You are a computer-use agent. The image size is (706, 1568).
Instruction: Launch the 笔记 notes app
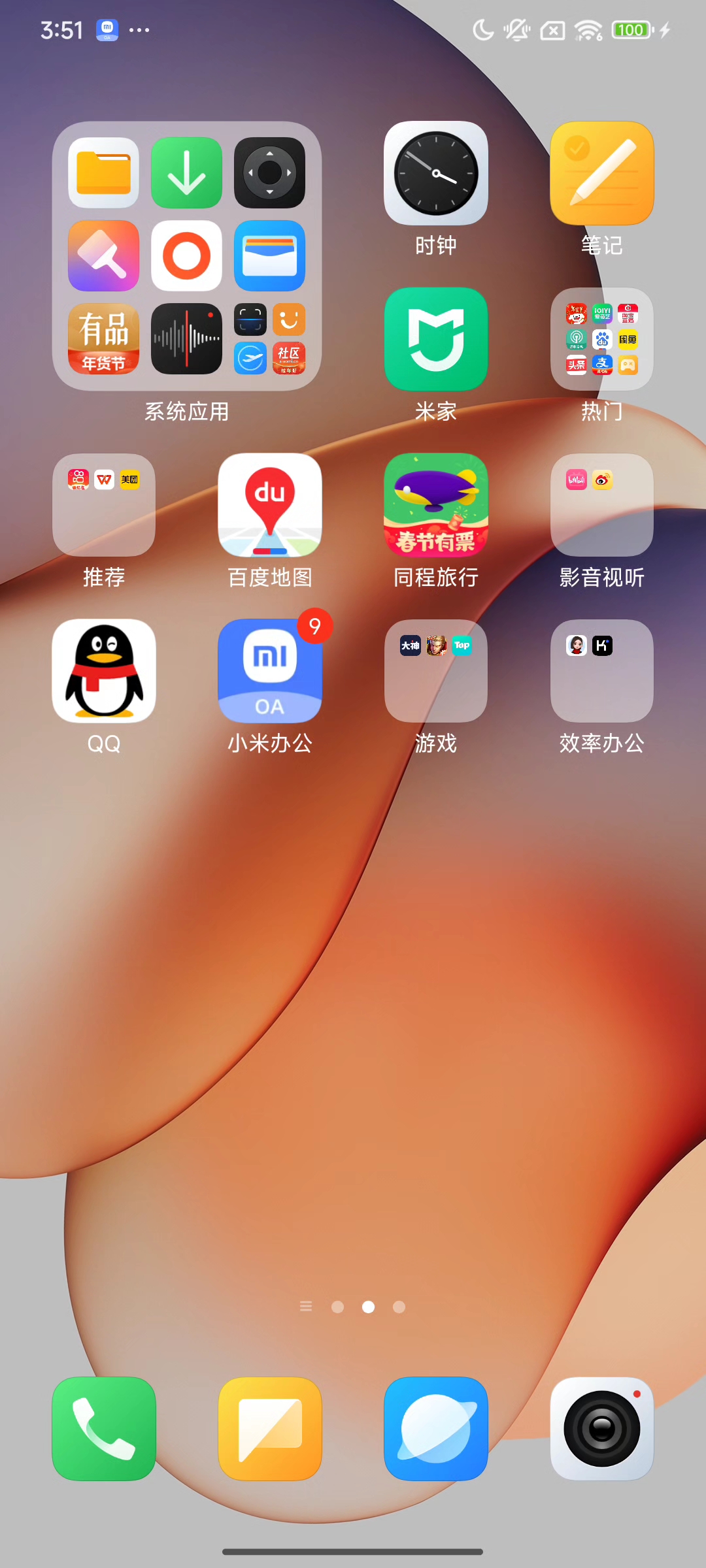pyautogui.click(x=601, y=174)
